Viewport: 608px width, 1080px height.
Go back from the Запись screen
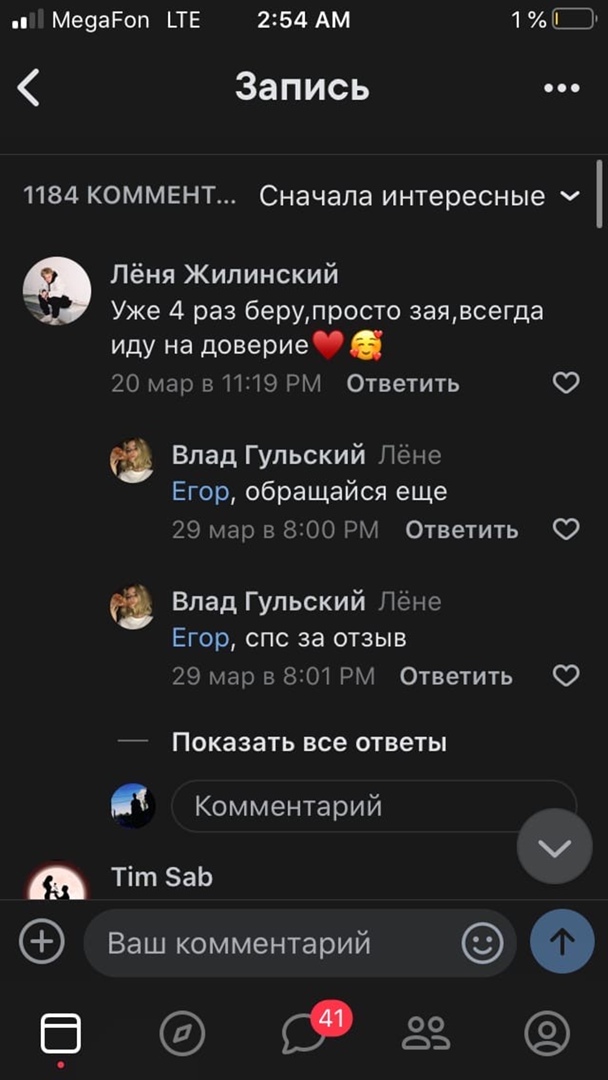click(x=29, y=88)
